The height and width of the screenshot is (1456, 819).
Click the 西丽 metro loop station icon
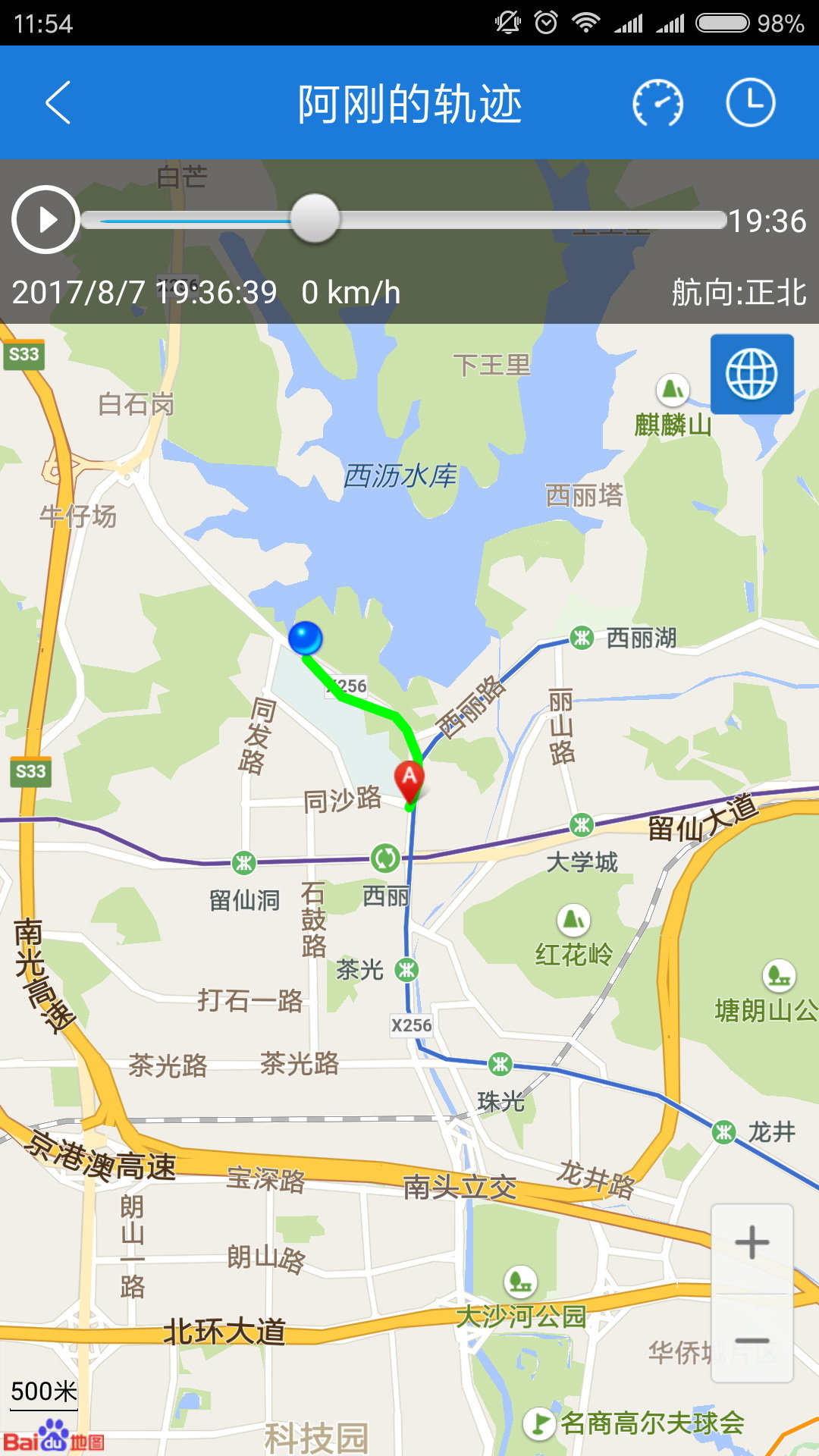tap(385, 856)
